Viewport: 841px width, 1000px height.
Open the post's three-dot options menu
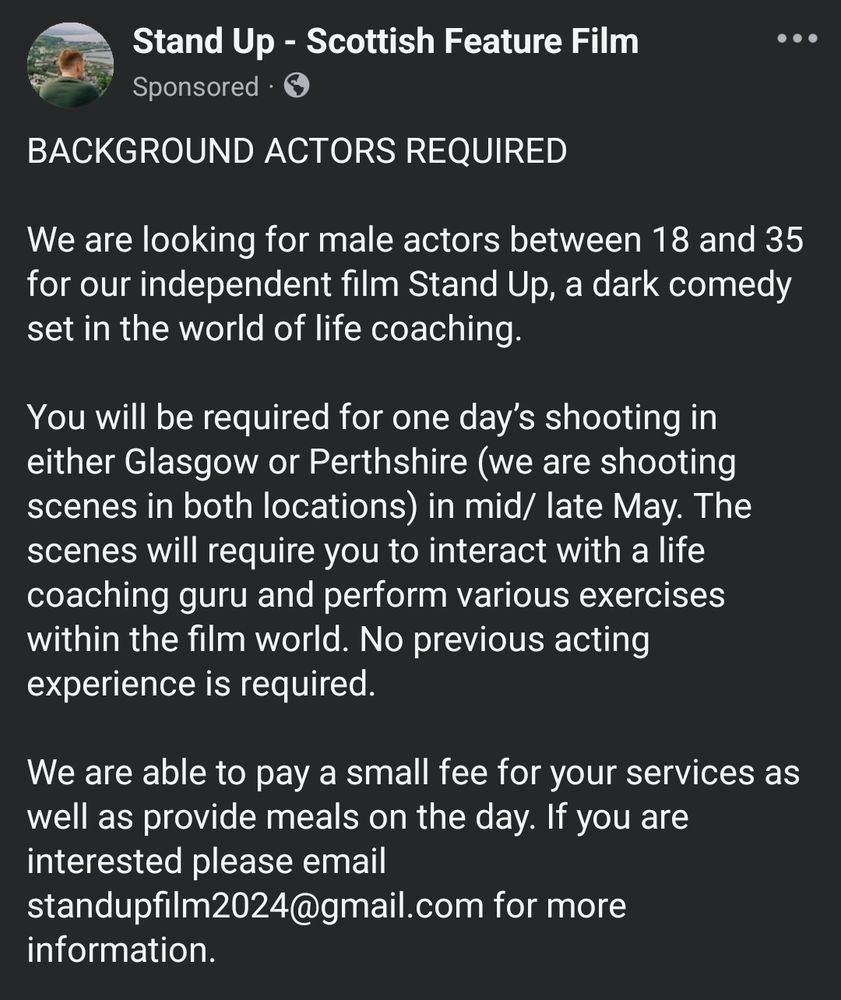(797, 39)
